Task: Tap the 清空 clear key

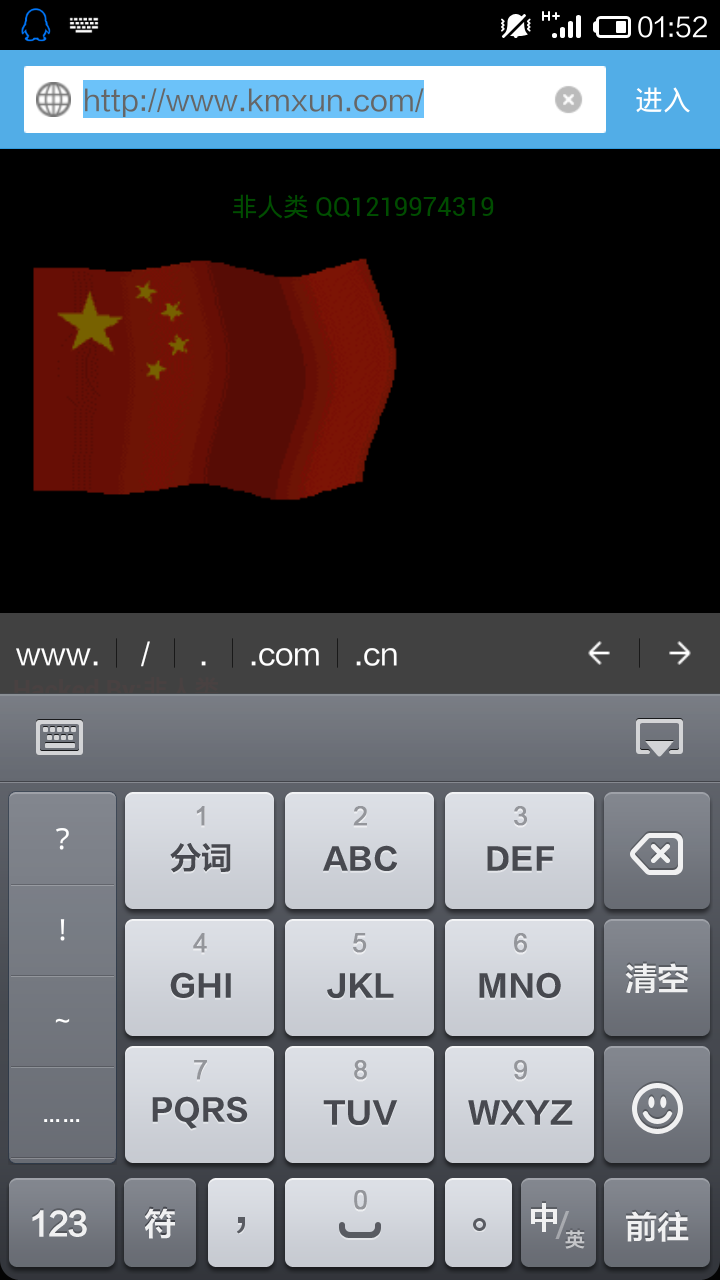Action: pos(657,978)
